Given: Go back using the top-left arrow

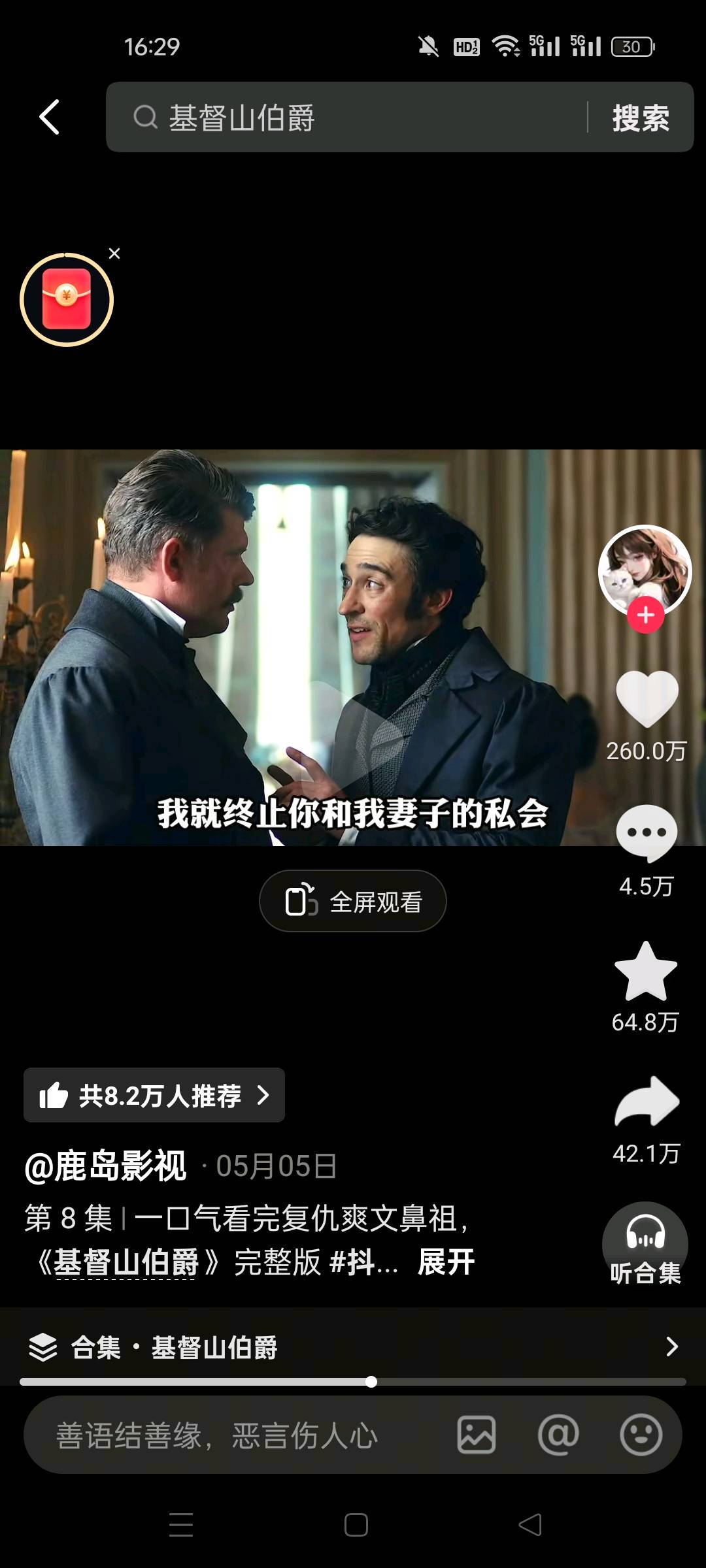Looking at the screenshot, I should (49, 118).
